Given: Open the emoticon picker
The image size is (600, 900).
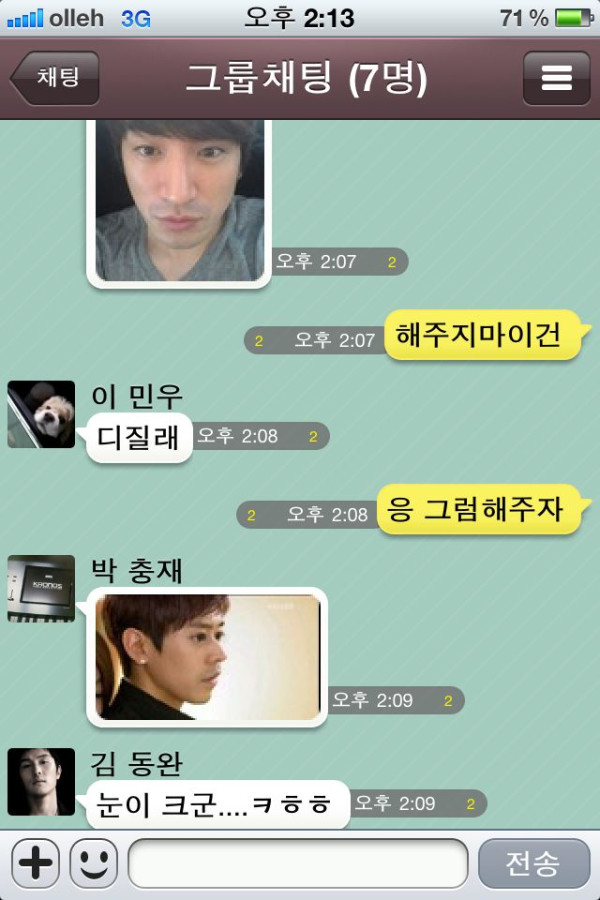Looking at the screenshot, I should click(x=93, y=862).
